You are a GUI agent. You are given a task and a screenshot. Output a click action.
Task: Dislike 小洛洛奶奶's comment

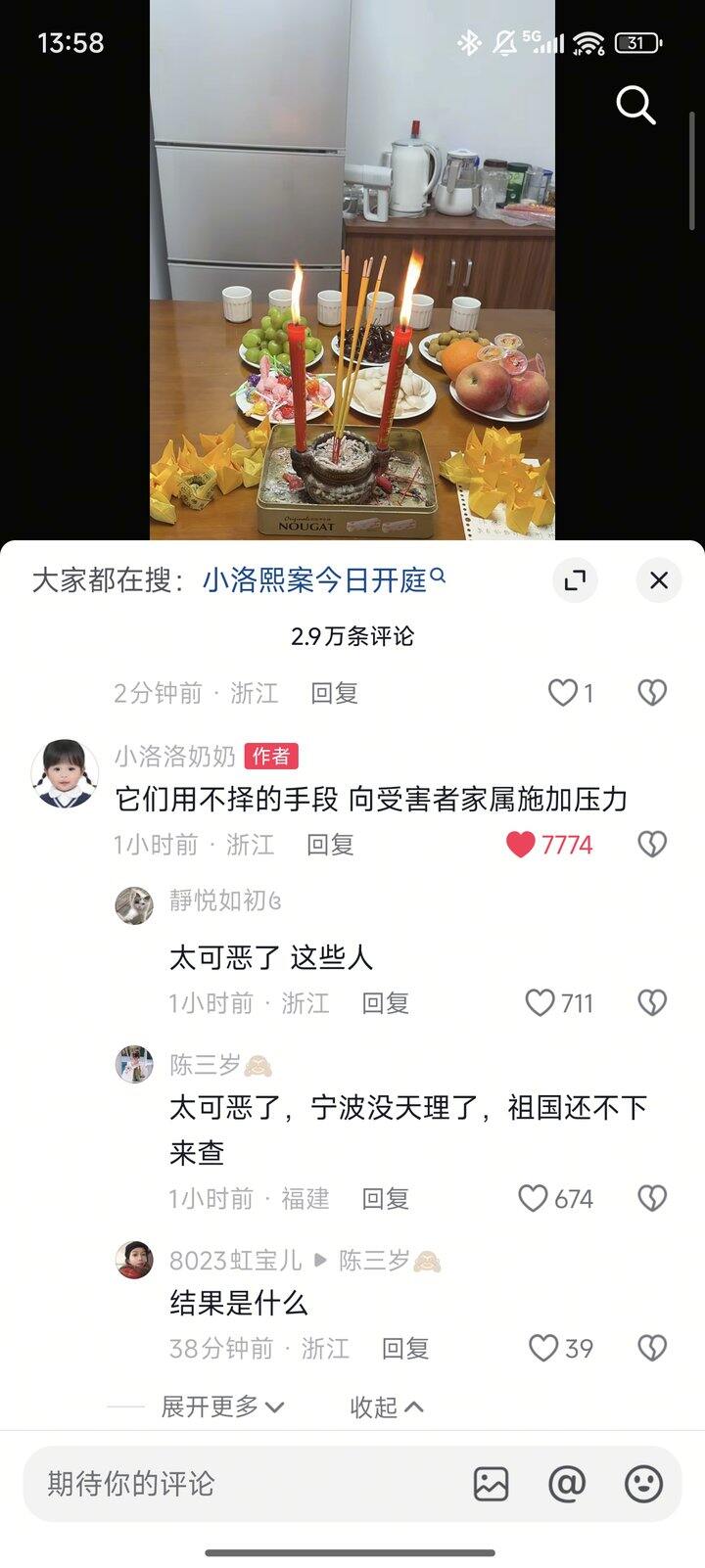click(652, 844)
